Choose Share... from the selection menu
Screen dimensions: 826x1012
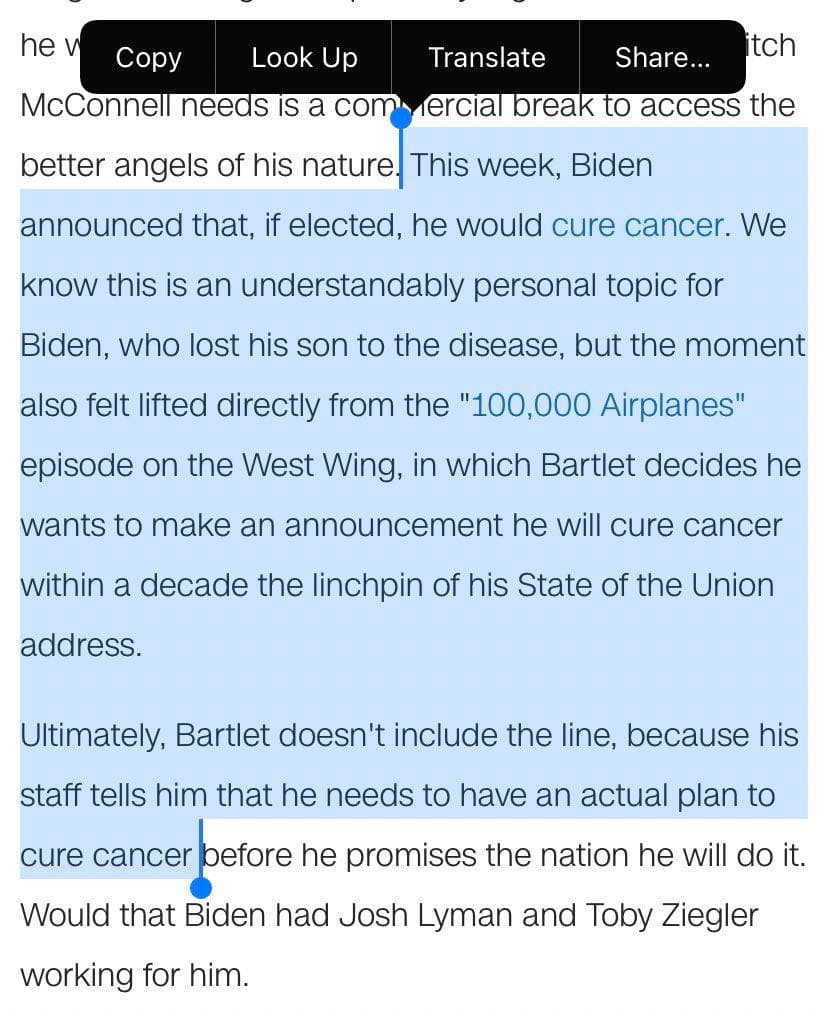(662, 58)
